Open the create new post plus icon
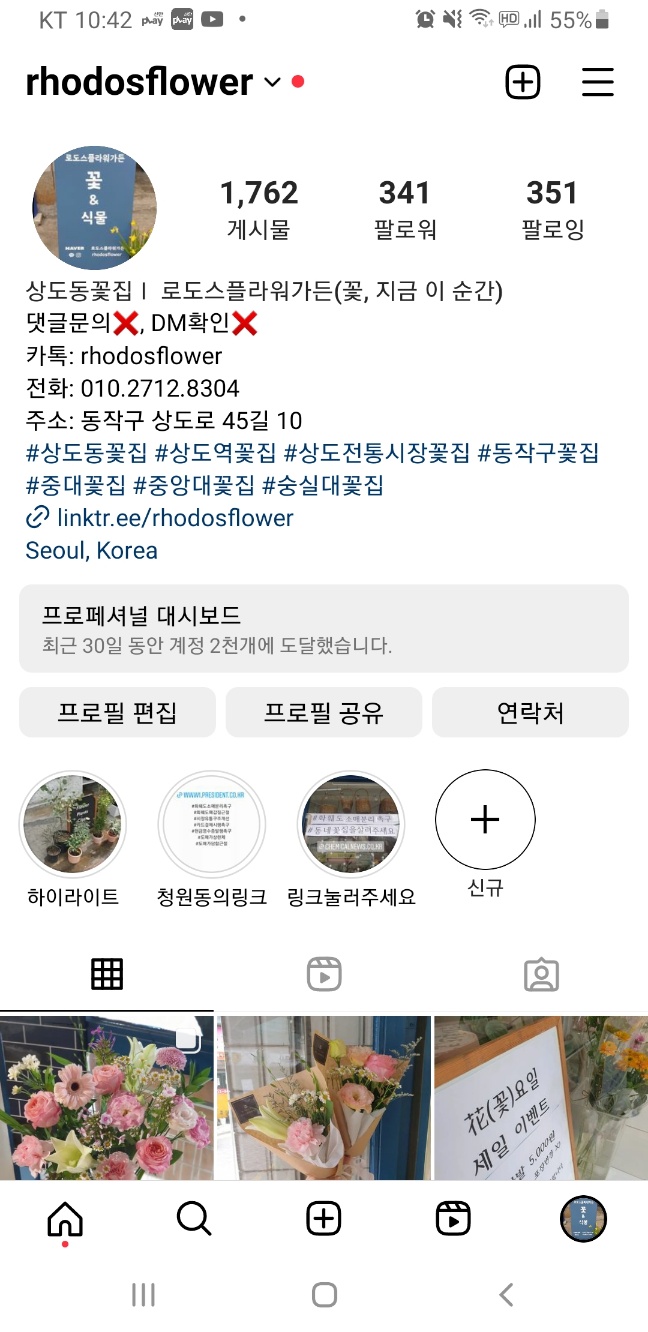This screenshot has height=1332, width=648. click(523, 82)
